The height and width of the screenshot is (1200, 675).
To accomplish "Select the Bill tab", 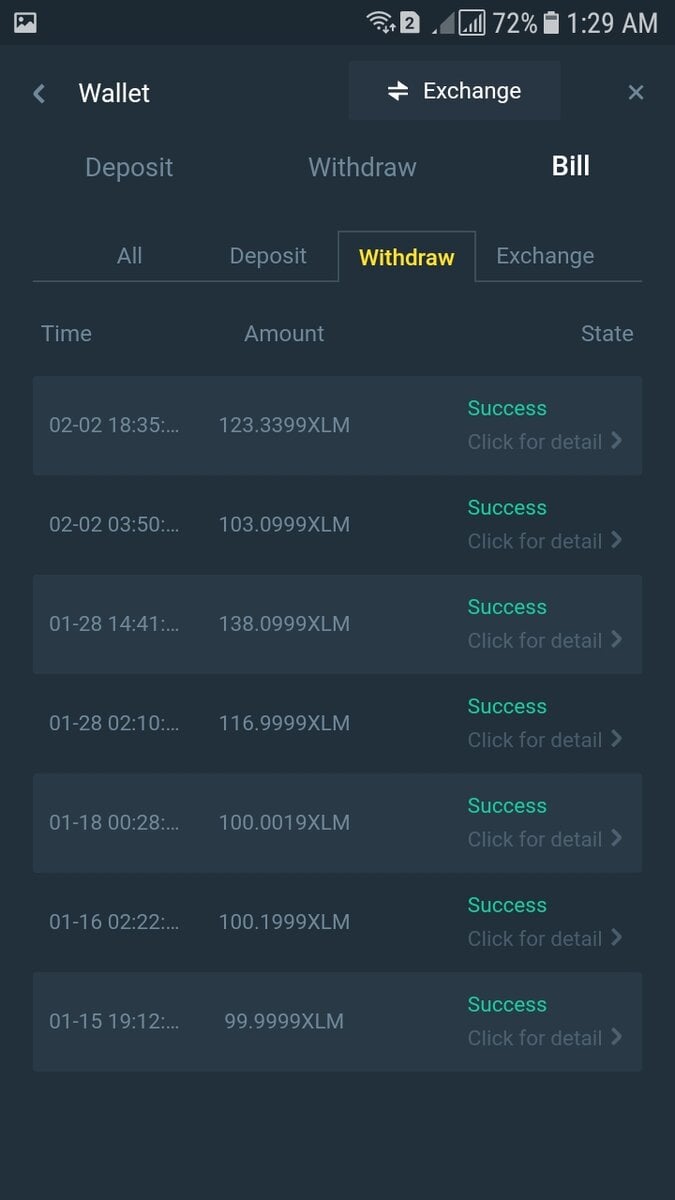I will (570, 166).
